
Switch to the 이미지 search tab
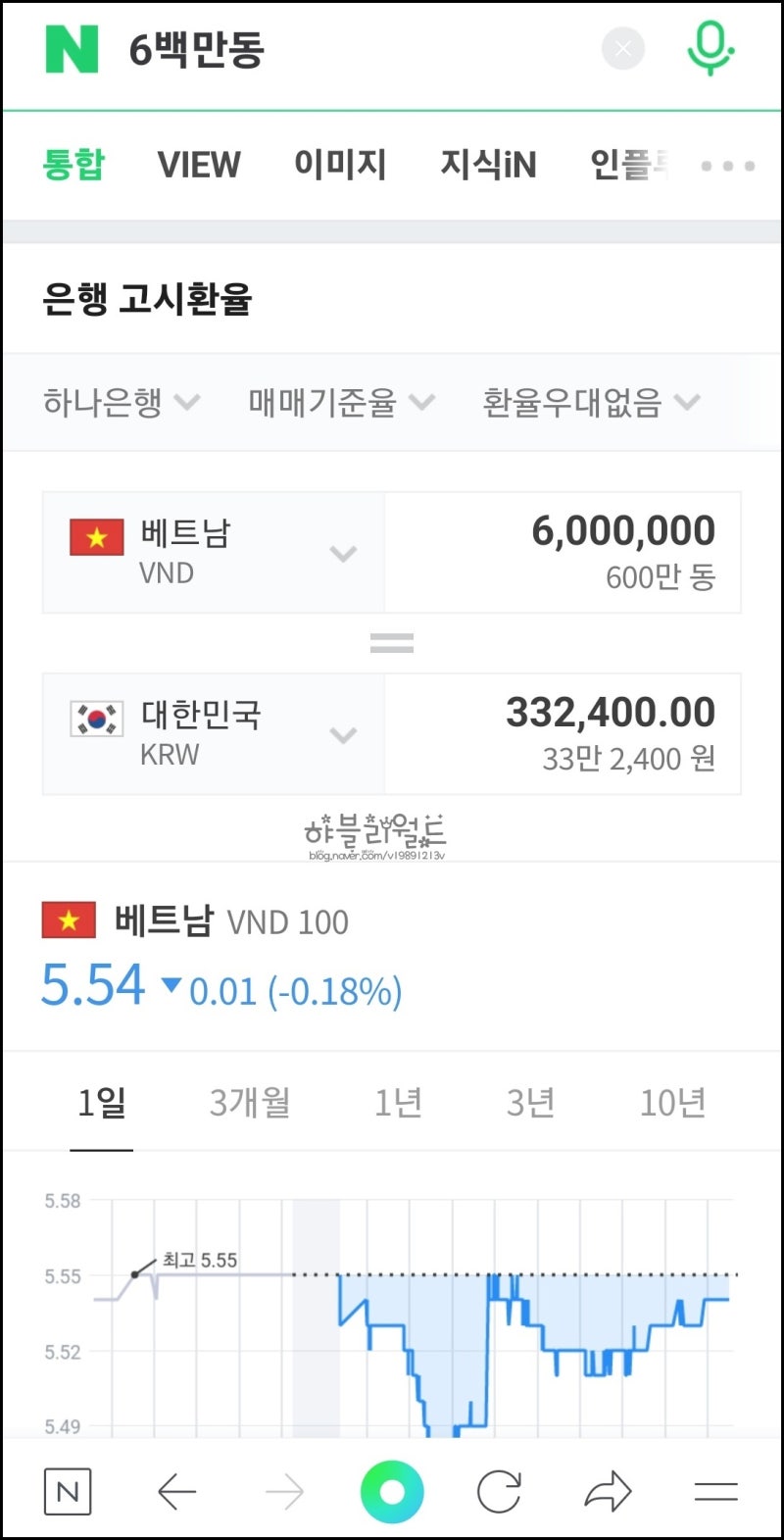pos(340,165)
